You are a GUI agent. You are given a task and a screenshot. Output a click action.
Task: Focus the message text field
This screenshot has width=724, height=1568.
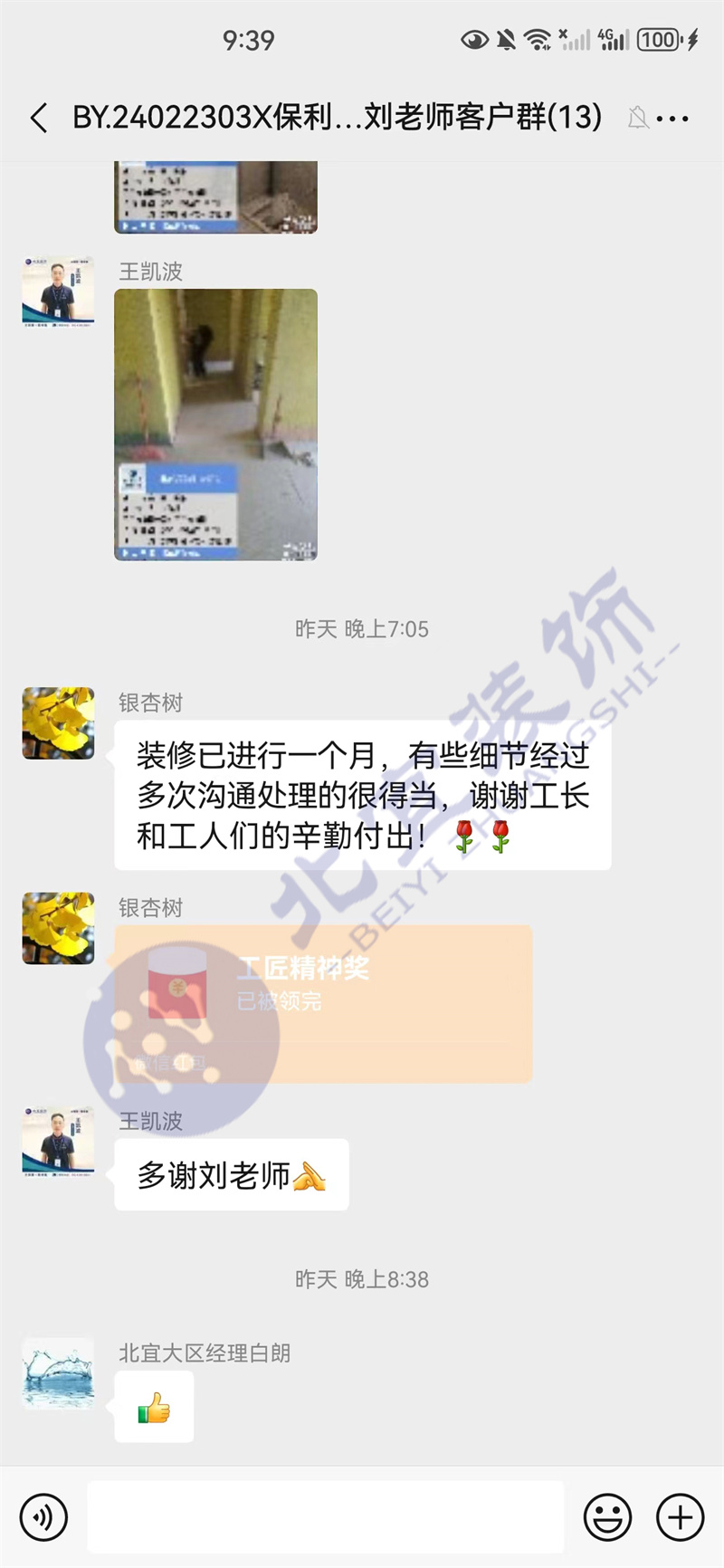click(326, 1516)
